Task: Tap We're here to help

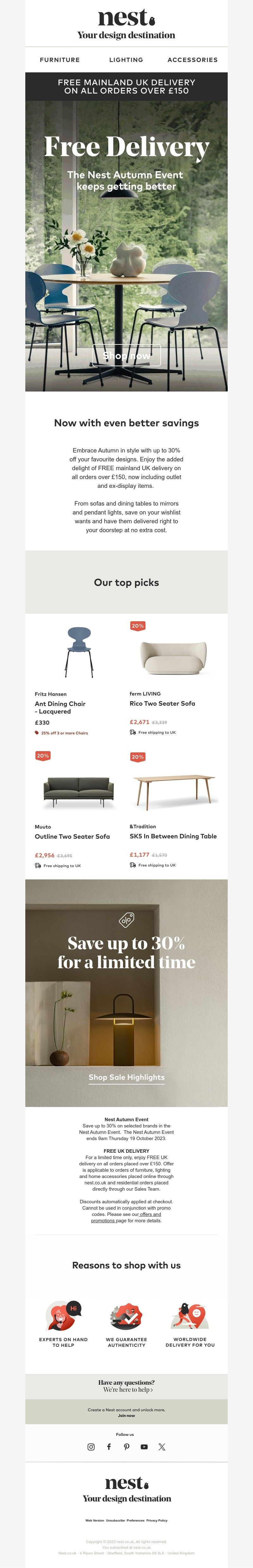Action: point(128,1390)
